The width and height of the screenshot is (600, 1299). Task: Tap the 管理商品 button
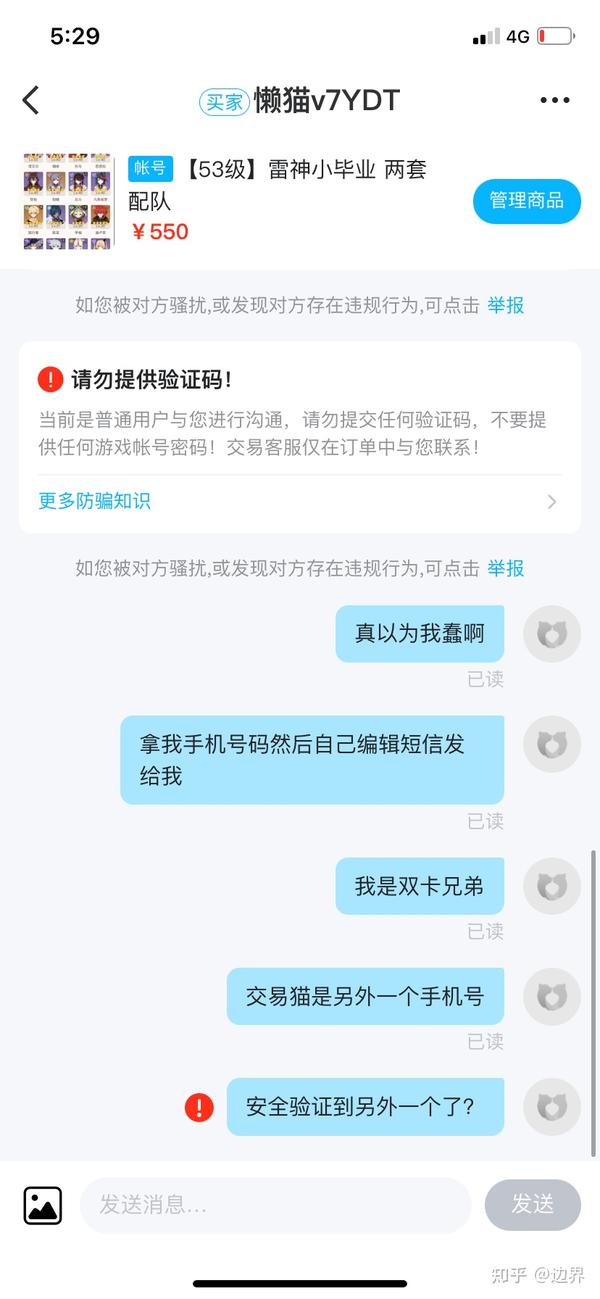pos(526,200)
